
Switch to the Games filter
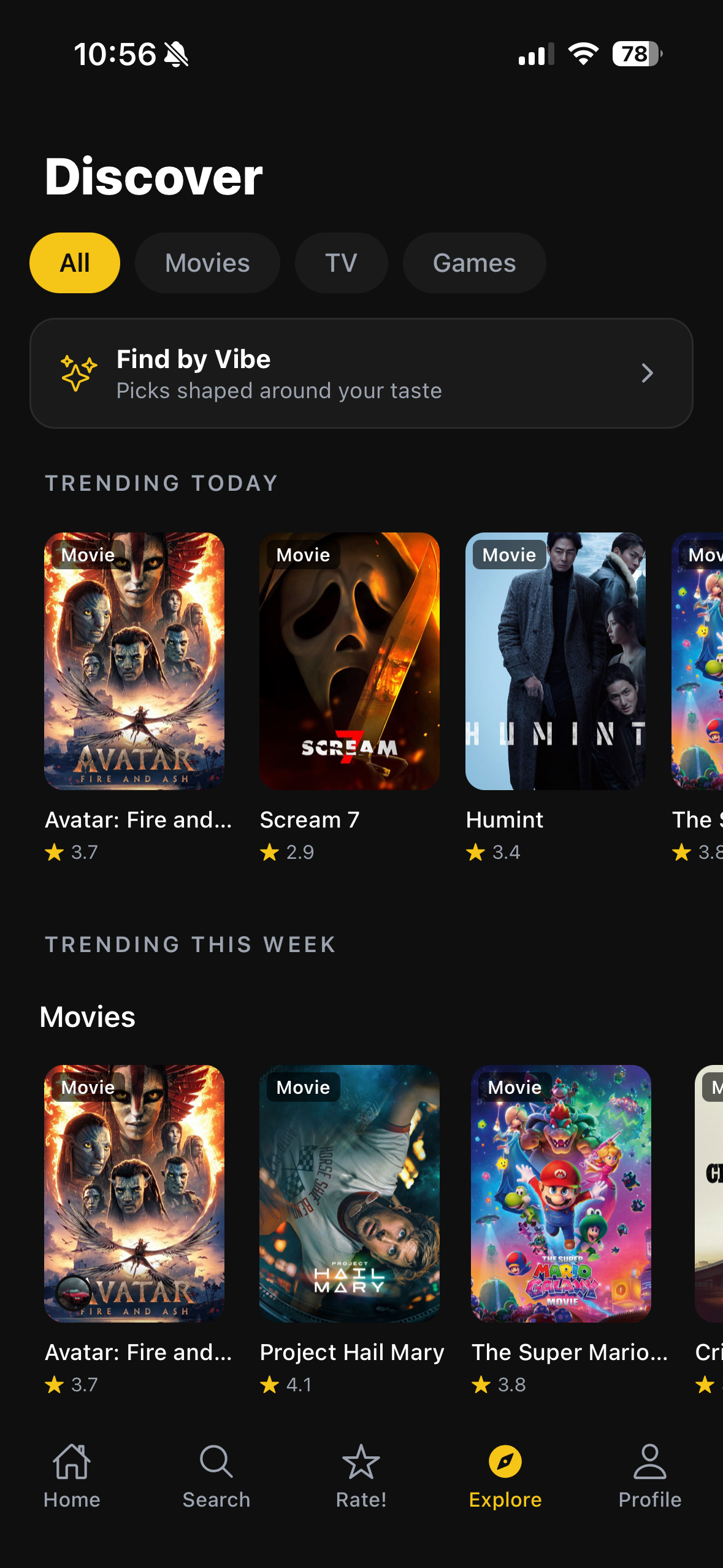click(x=474, y=263)
